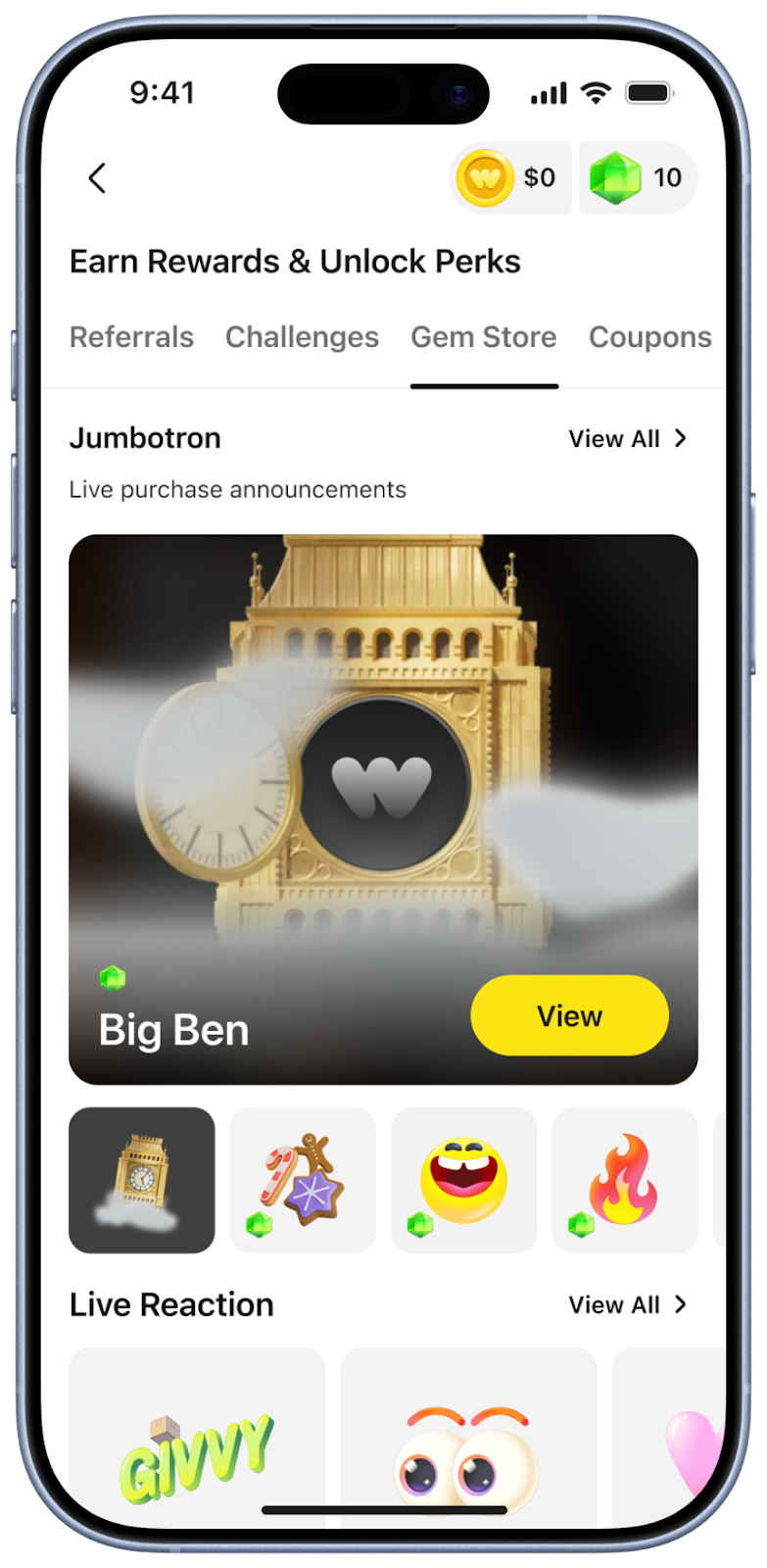The image size is (767, 1568).
Task: Go back using the arrow icon
Action: point(97,178)
